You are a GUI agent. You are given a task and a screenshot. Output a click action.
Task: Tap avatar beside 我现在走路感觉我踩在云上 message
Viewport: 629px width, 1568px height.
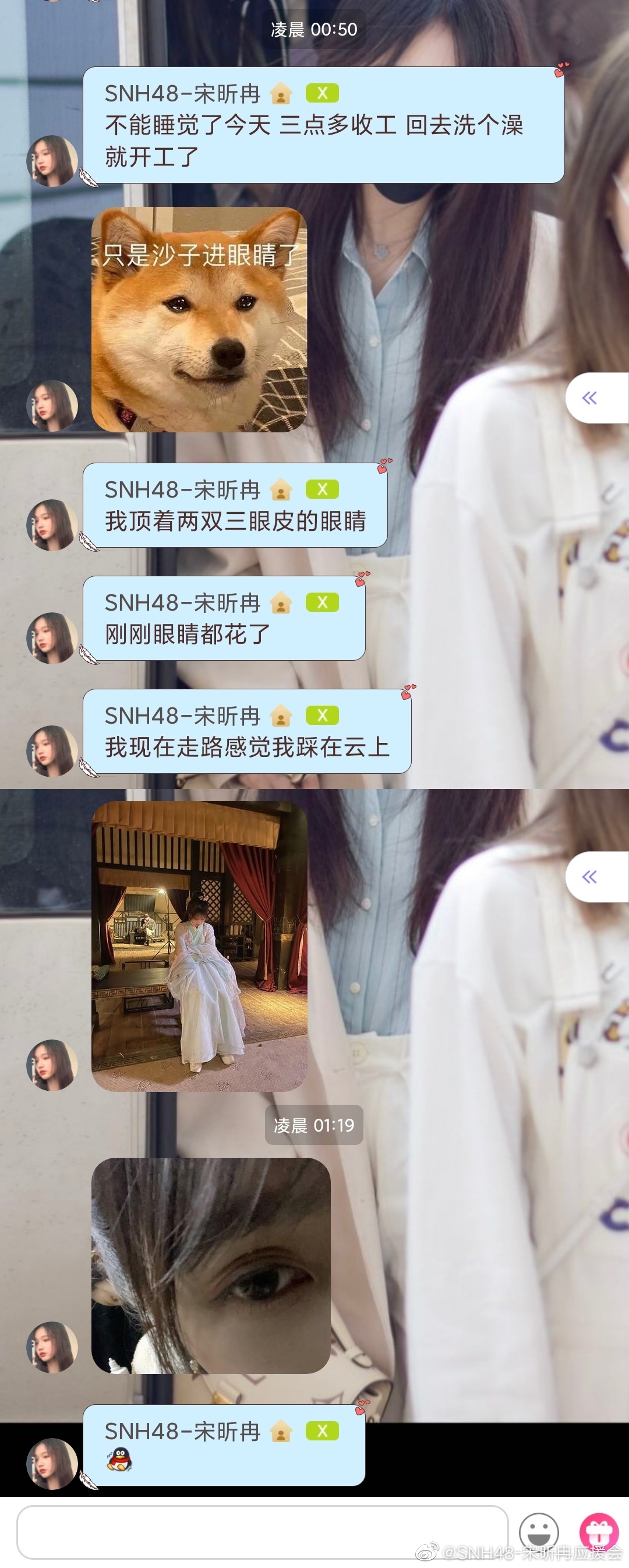pos(52,750)
